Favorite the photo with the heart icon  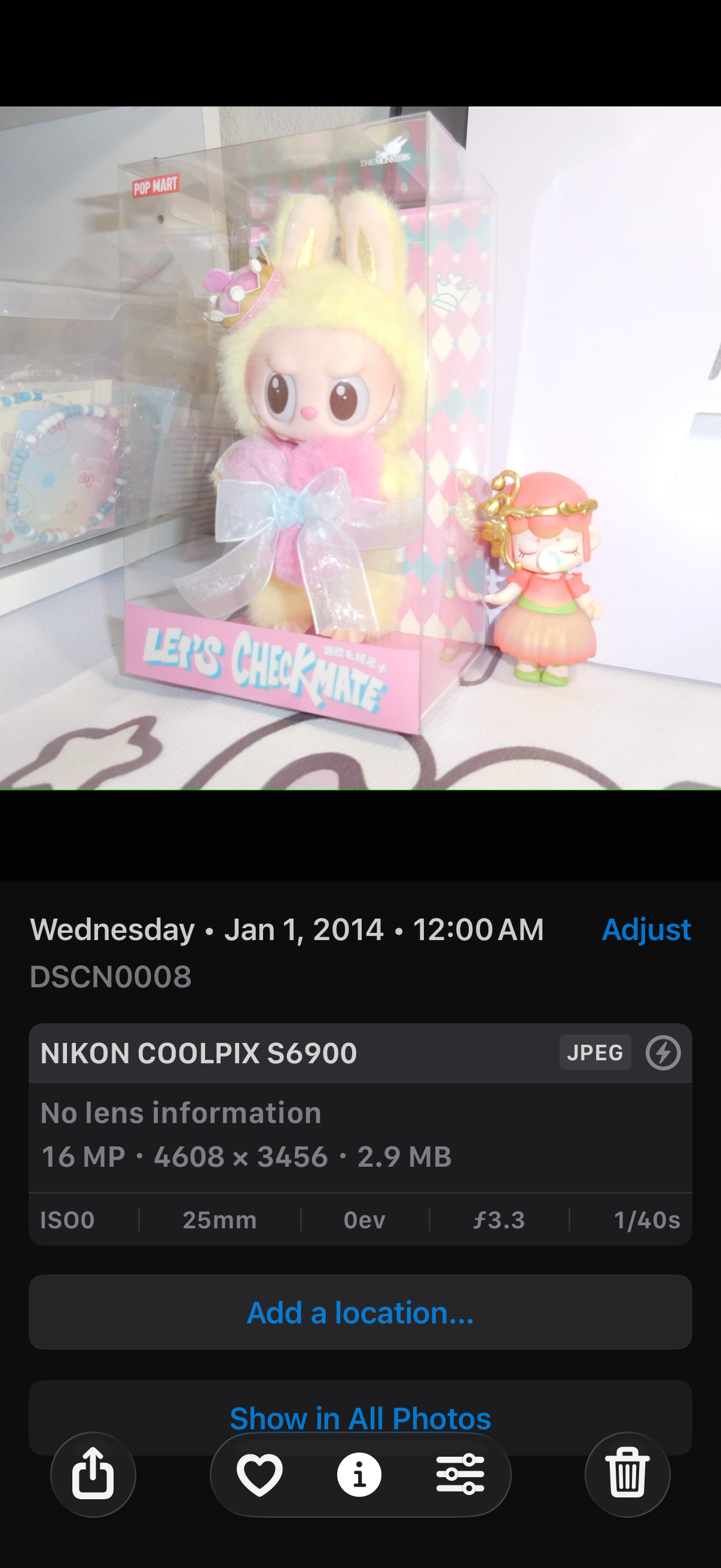tap(260, 1474)
